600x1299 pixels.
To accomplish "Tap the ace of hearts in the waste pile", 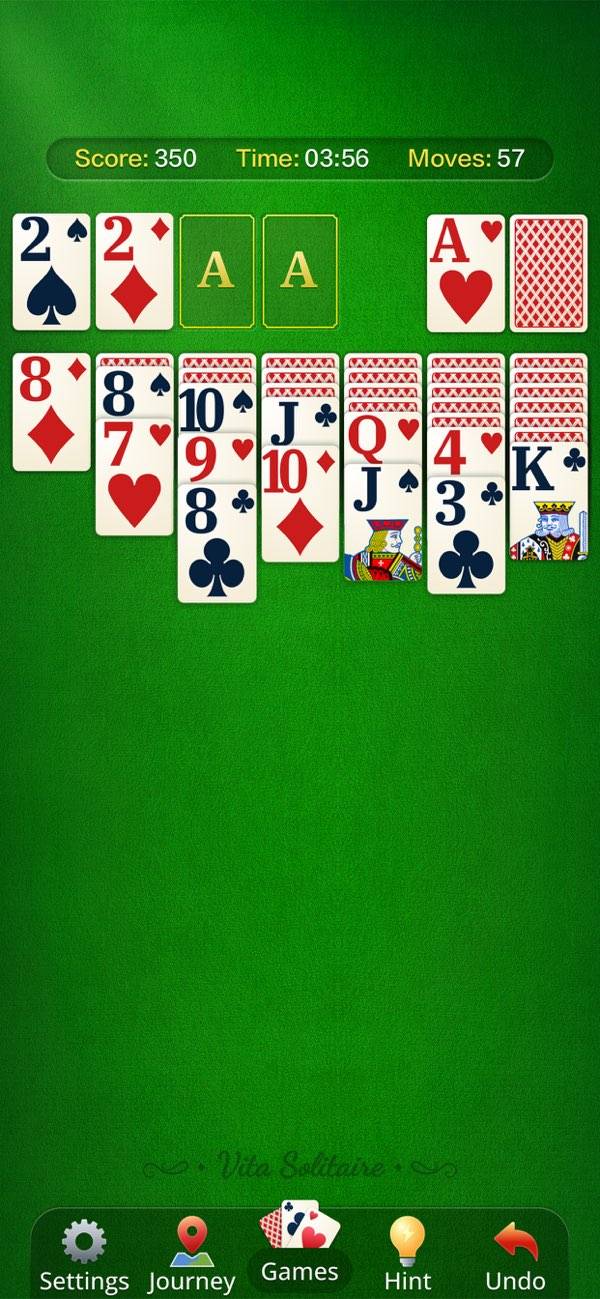I will (x=465, y=272).
